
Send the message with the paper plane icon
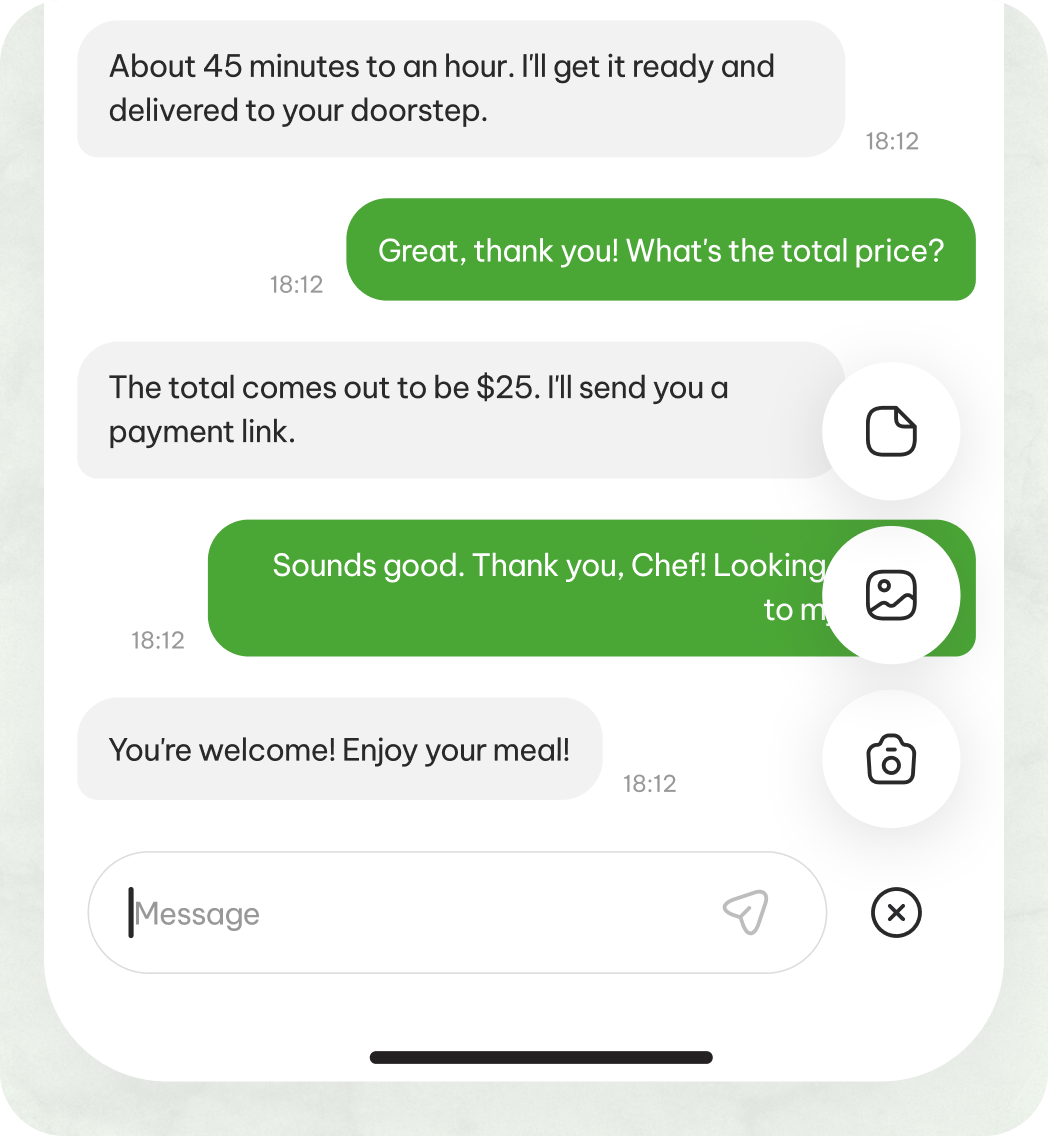[746, 912]
